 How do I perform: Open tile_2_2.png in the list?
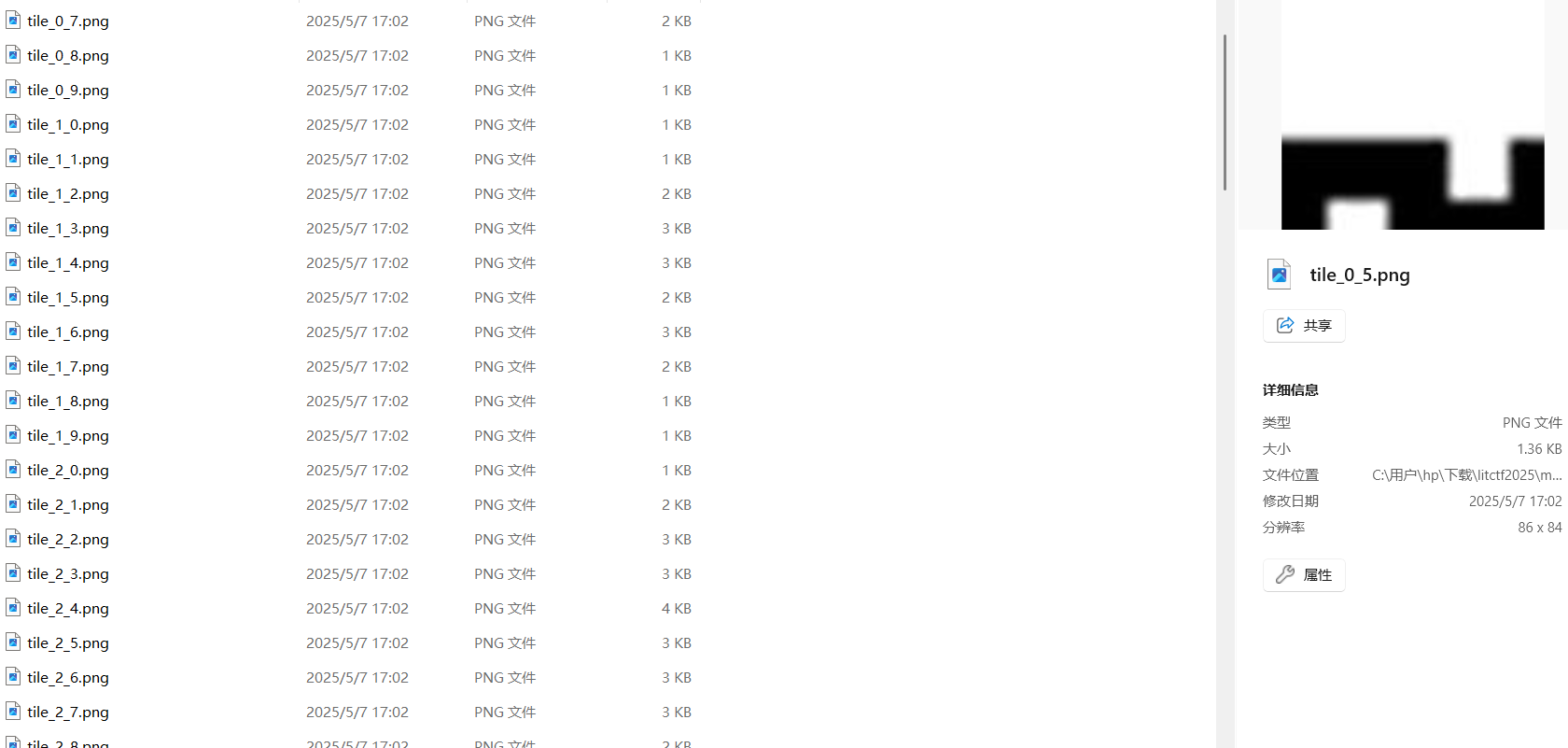[x=68, y=540]
